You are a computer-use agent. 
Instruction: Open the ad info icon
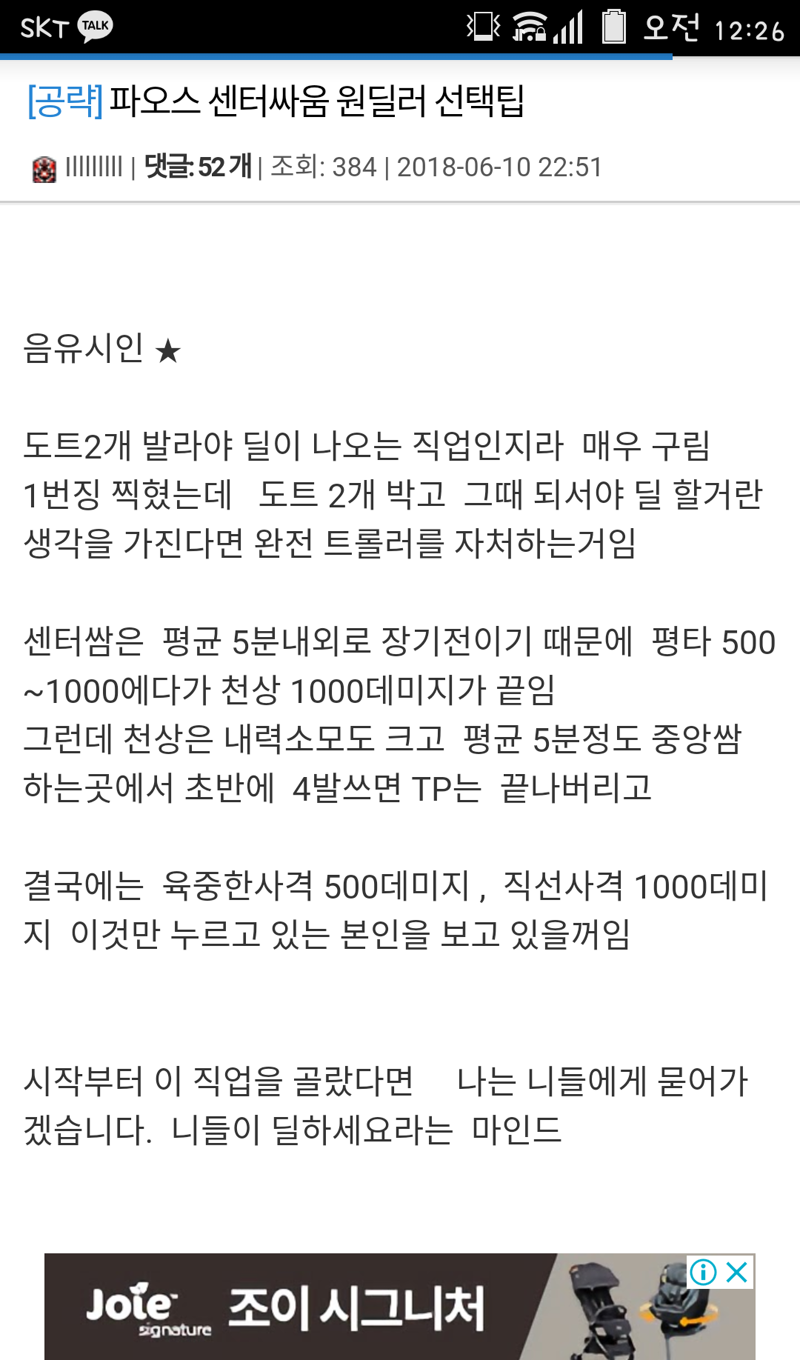pyautogui.click(x=703, y=1272)
